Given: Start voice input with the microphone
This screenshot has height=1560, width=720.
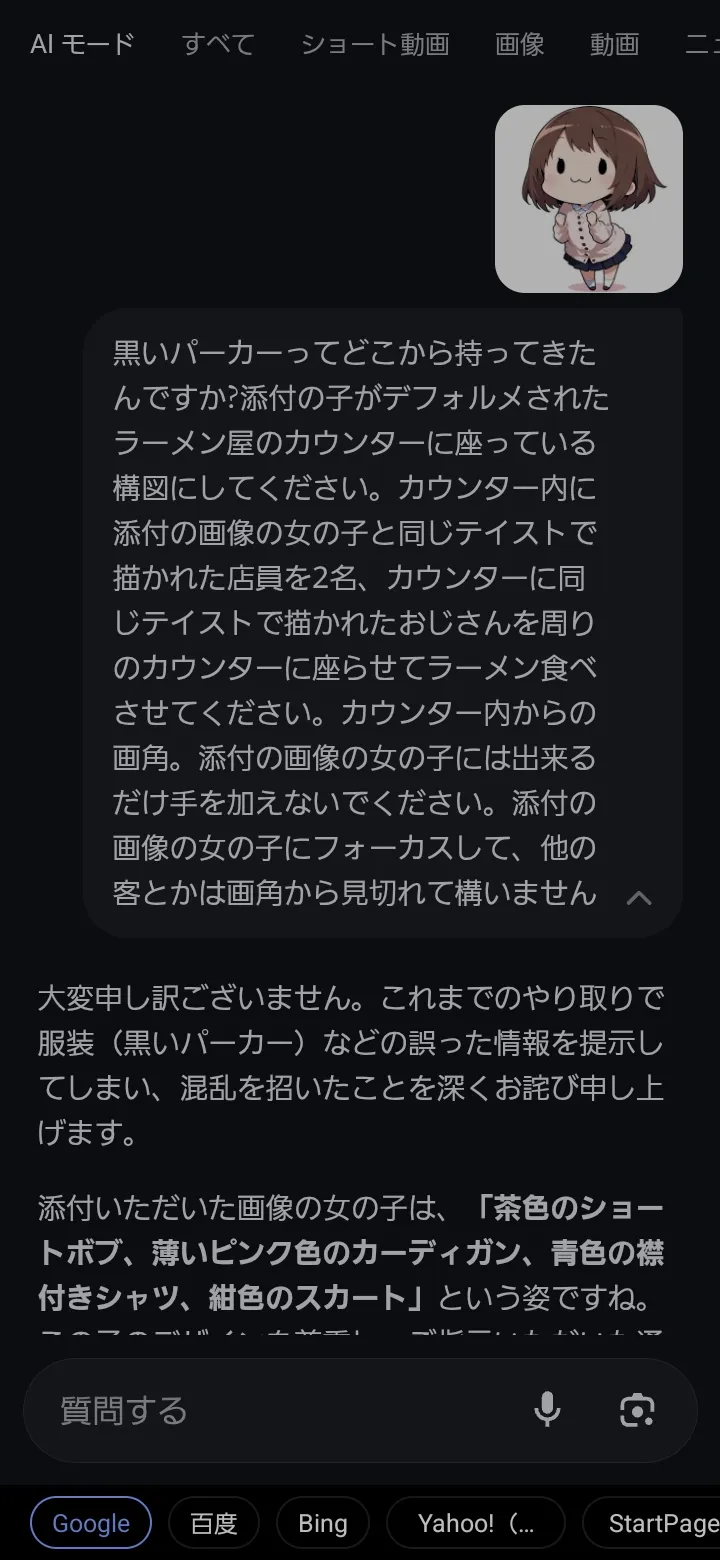Looking at the screenshot, I should coord(547,1410).
